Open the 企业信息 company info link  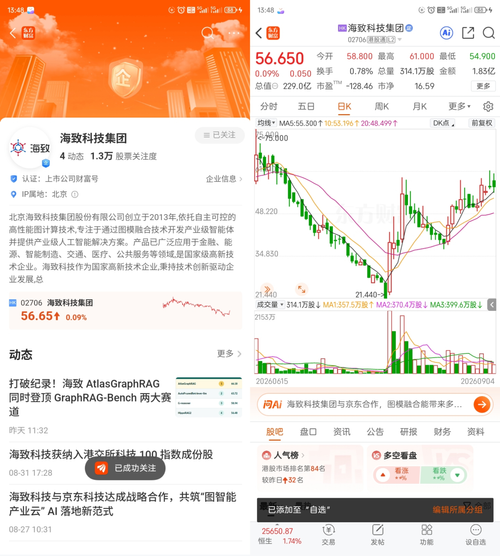[x=224, y=179]
